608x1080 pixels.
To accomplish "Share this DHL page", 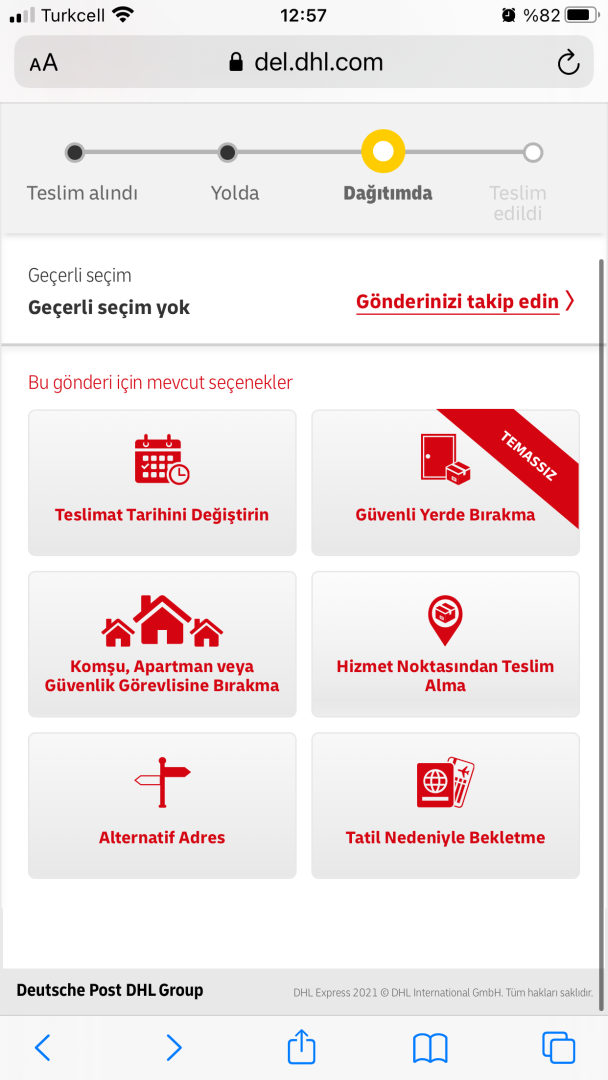I will click(x=302, y=1046).
